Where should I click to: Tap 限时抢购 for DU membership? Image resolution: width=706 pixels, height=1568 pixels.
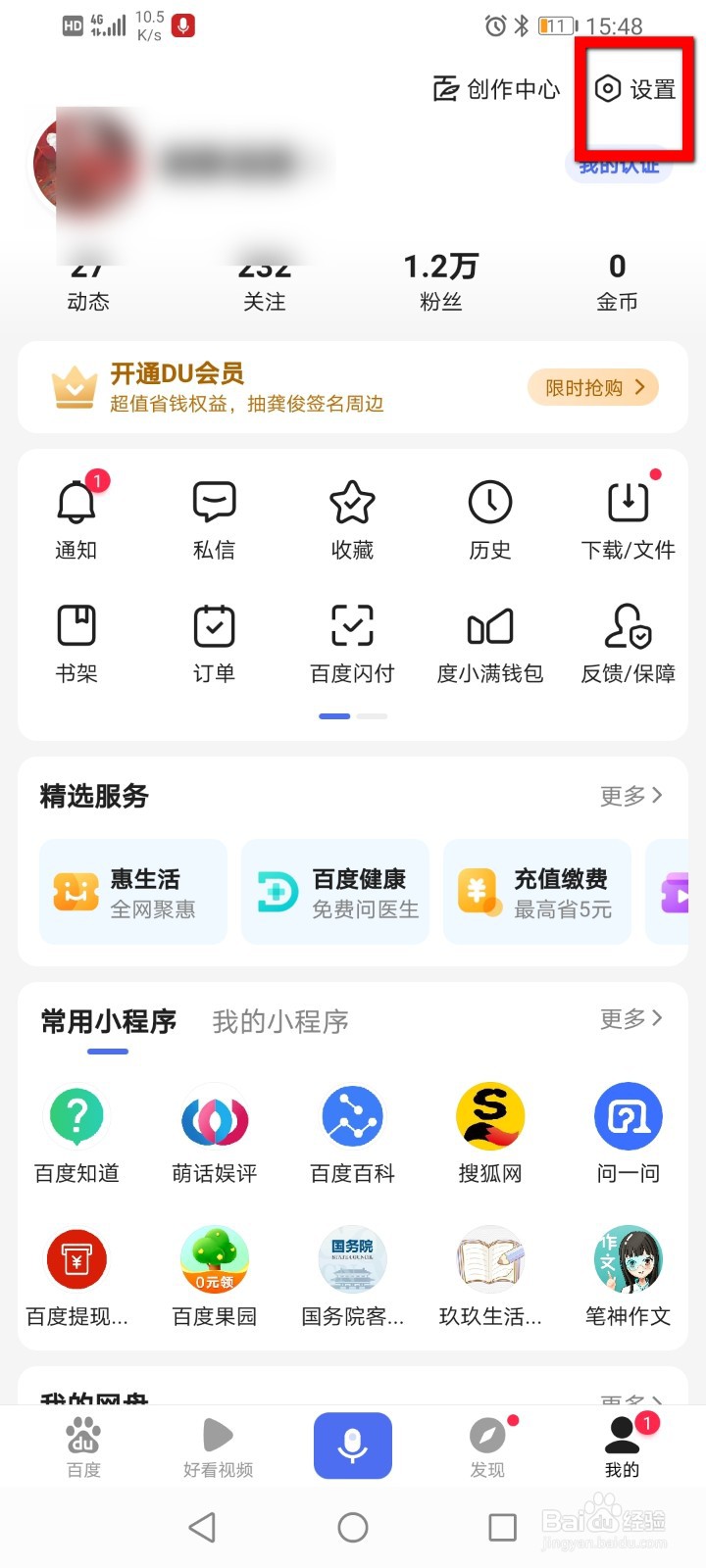tap(593, 387)
